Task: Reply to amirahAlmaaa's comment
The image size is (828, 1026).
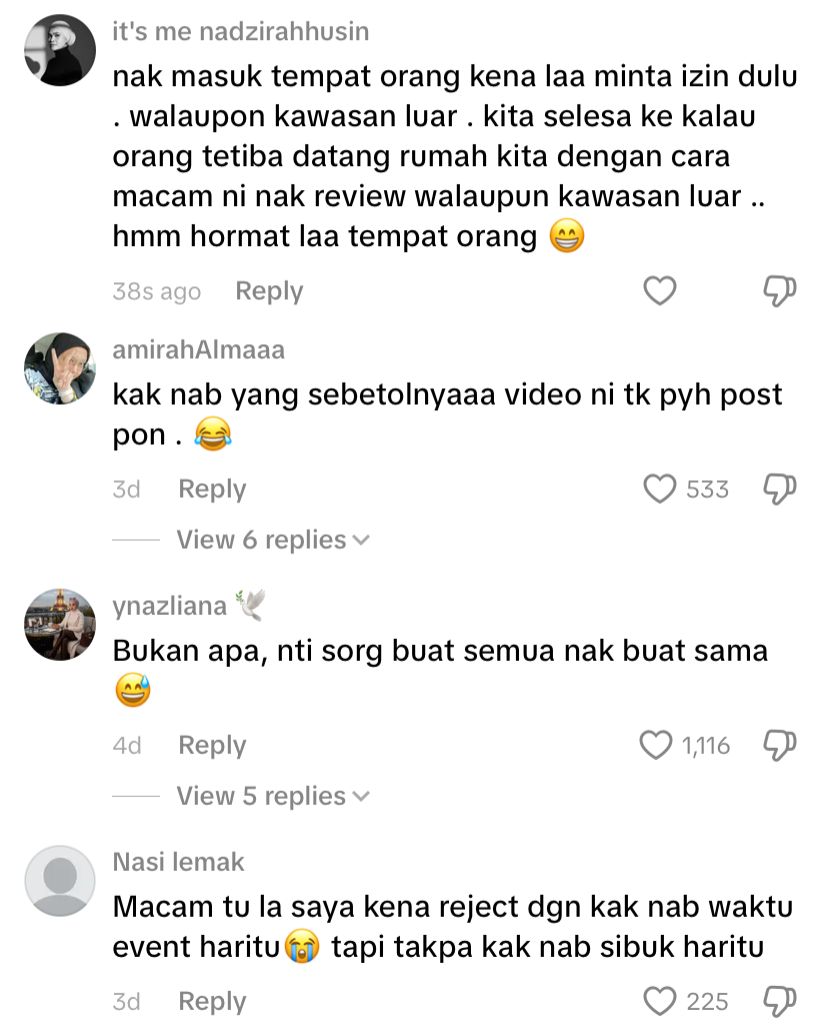Action: coord(211,489)
